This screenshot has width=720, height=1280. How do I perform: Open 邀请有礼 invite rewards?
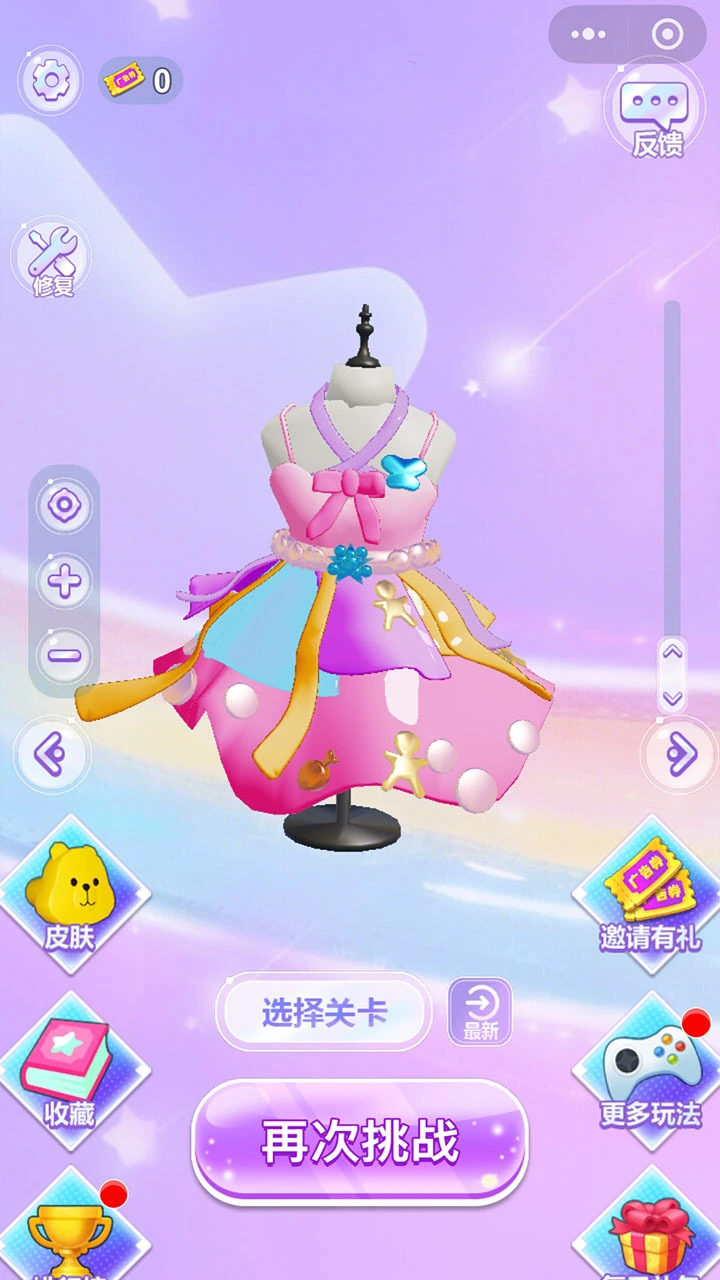pyautogui.click(x=651, y=896)
